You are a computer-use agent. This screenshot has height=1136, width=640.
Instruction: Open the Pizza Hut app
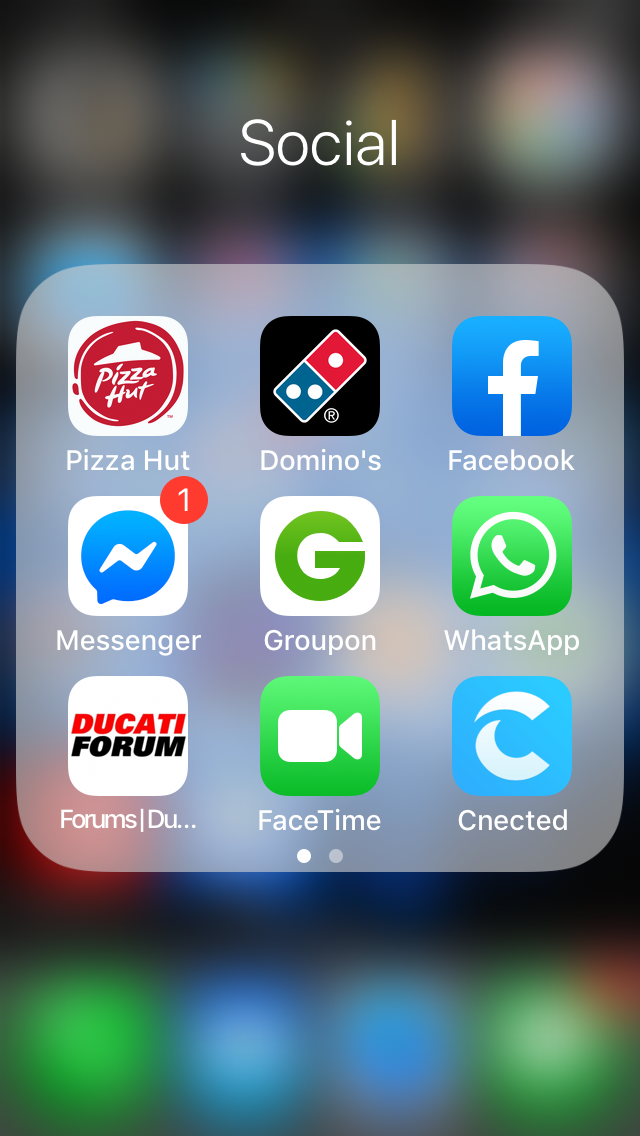tap(128, 376)
